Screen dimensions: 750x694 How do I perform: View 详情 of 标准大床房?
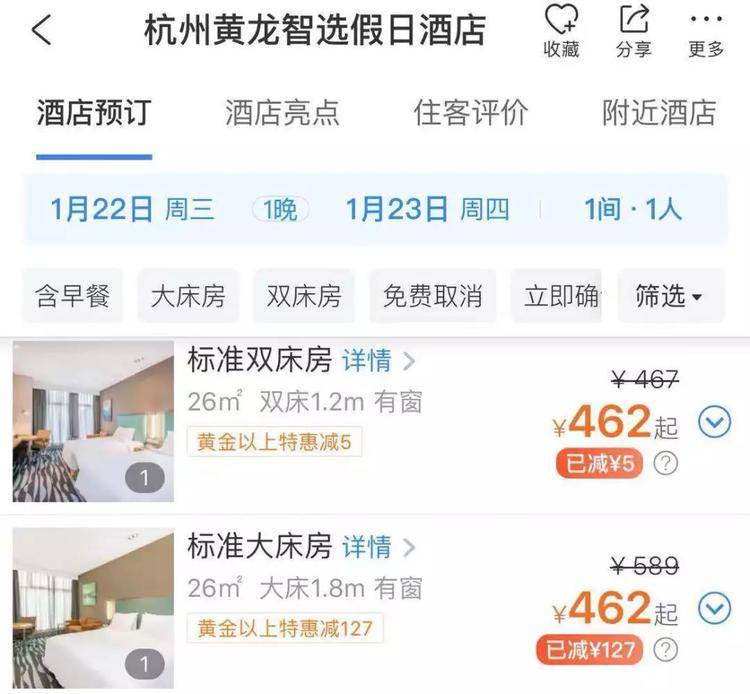(x=377, y=546)
